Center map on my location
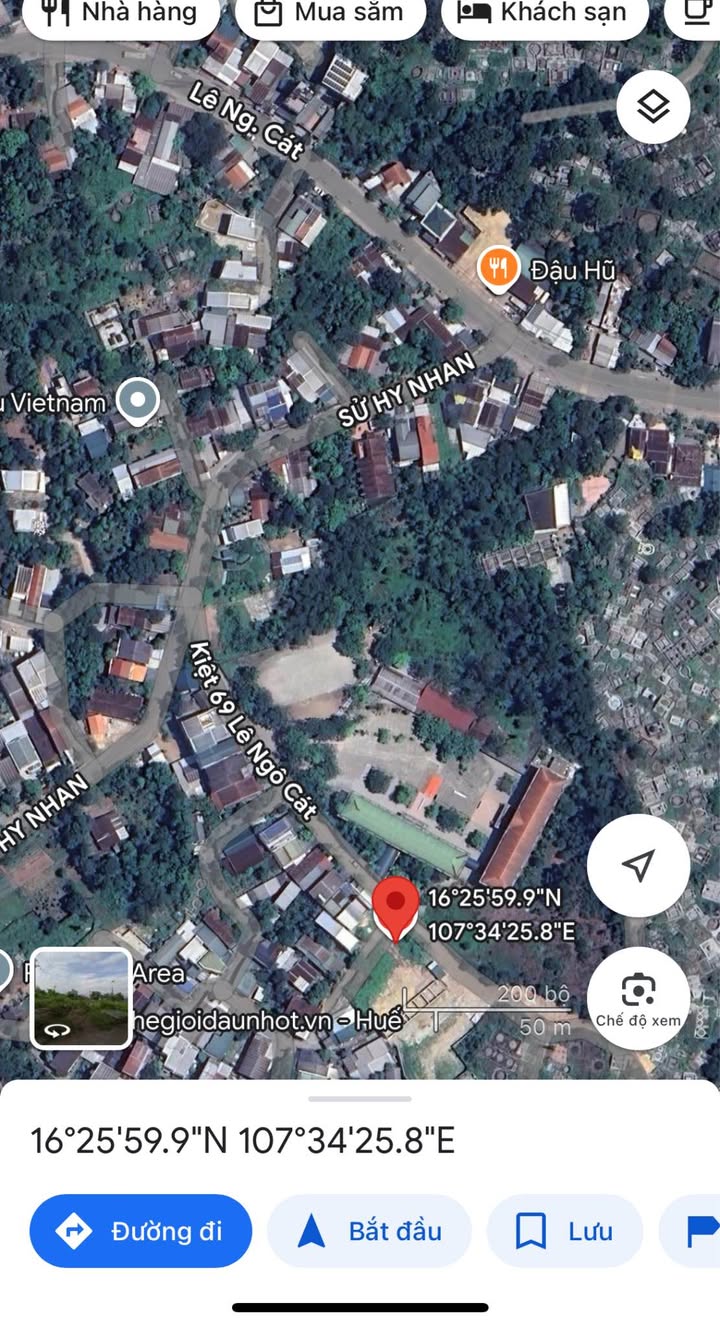 [x=638, y=866]
